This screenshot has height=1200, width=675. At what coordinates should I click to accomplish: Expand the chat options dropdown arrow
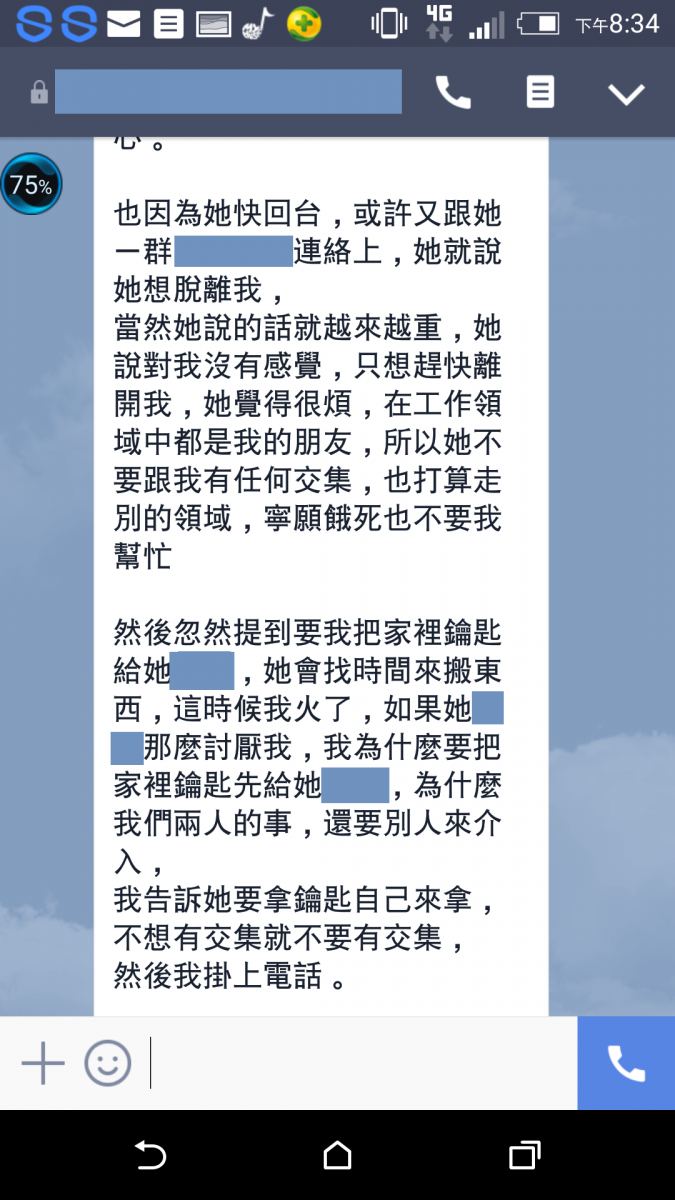point(626,94)
